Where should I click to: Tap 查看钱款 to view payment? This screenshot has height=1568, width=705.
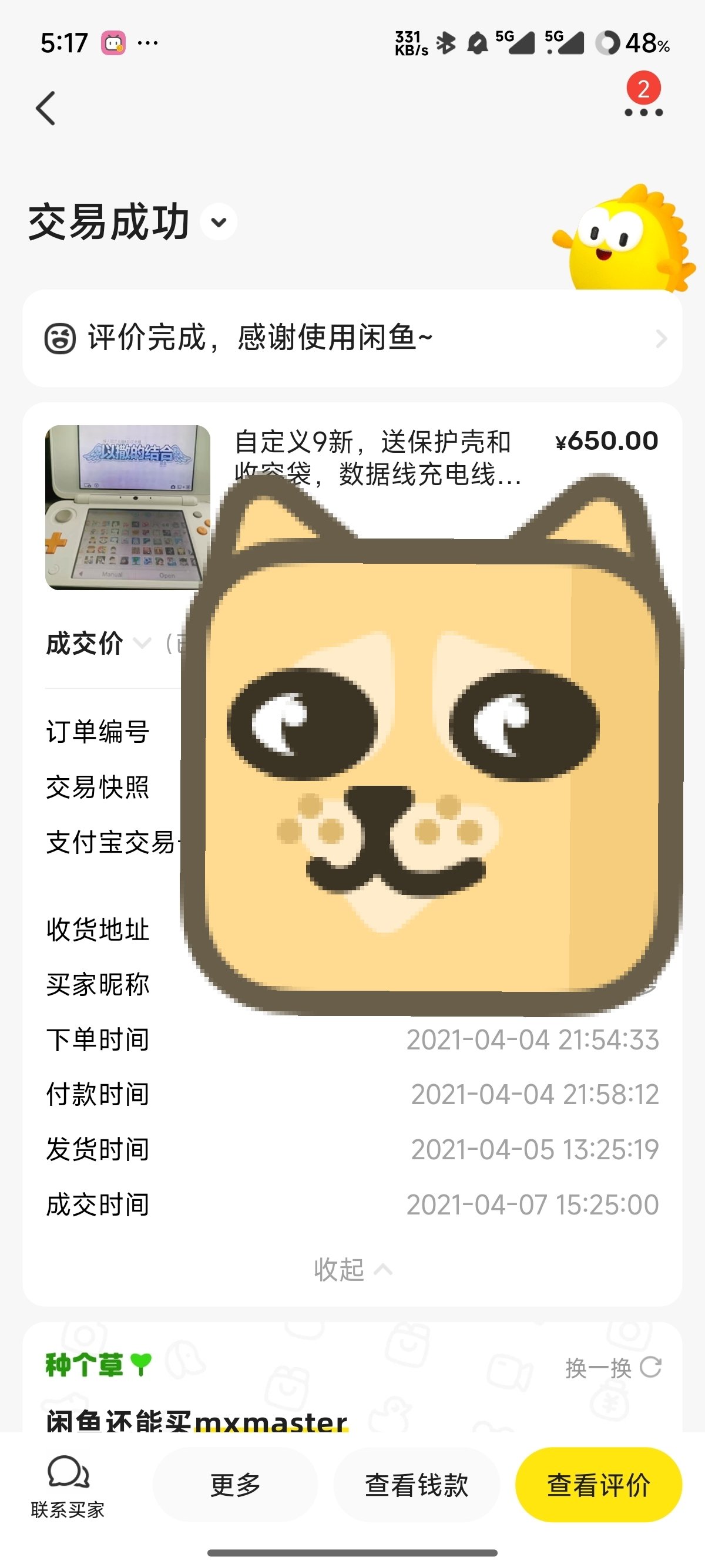pos(417,1485)
